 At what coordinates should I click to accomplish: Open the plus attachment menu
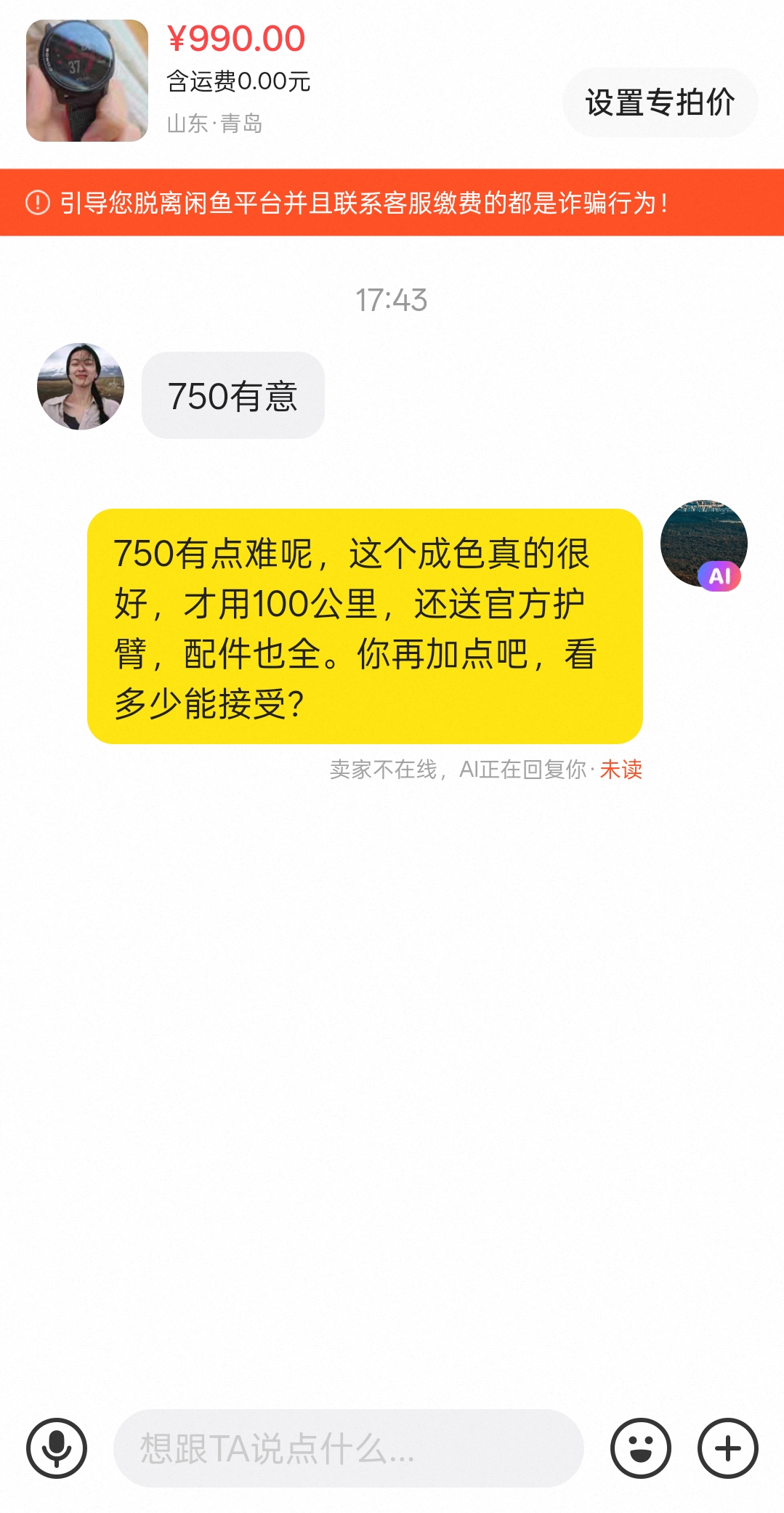coord(728,1448)
